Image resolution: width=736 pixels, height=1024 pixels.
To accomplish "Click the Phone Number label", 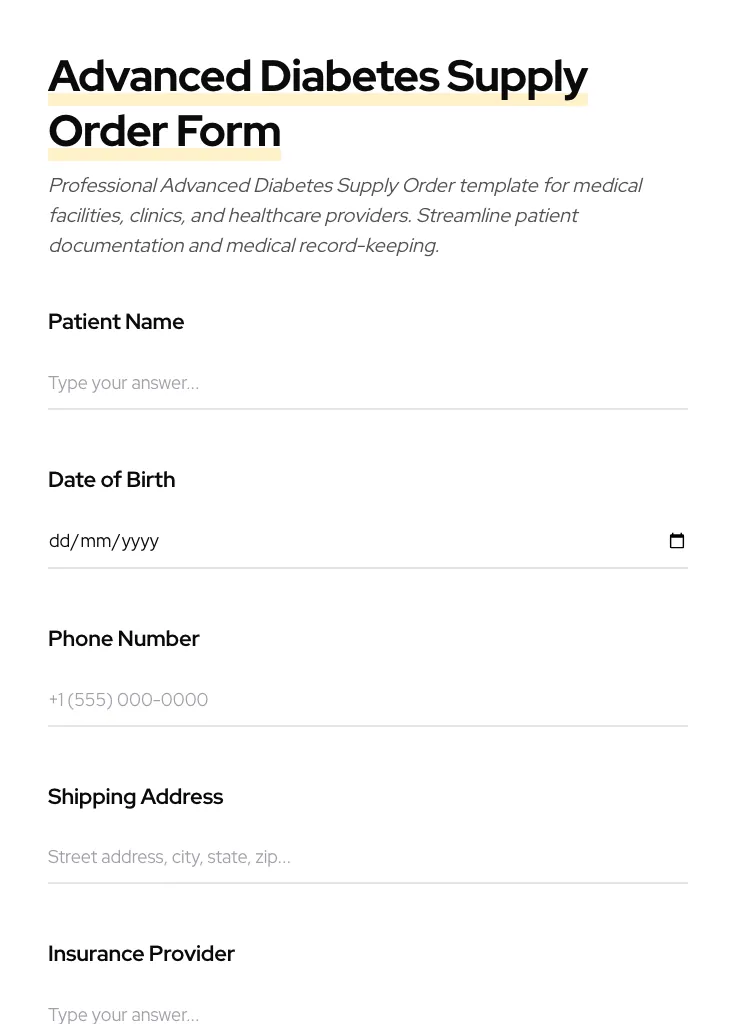I will pyautogui.click(x=123, y=638).
